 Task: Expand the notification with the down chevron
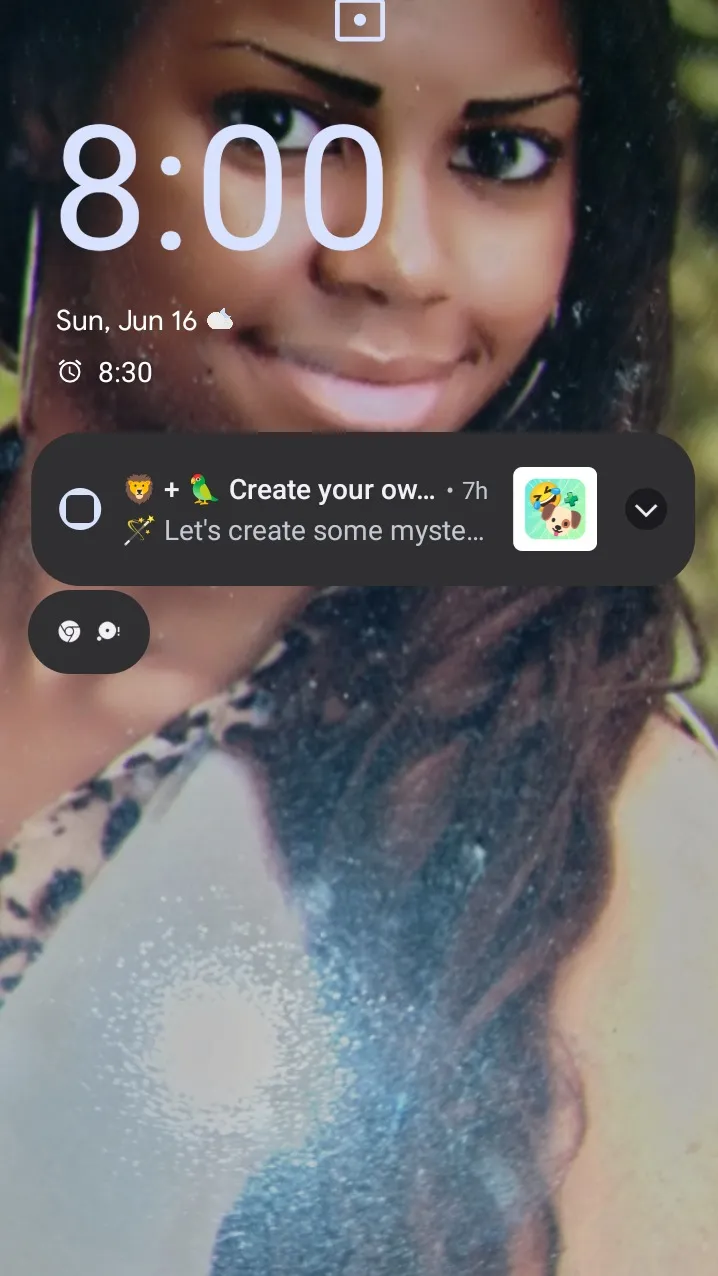(646, 510)
